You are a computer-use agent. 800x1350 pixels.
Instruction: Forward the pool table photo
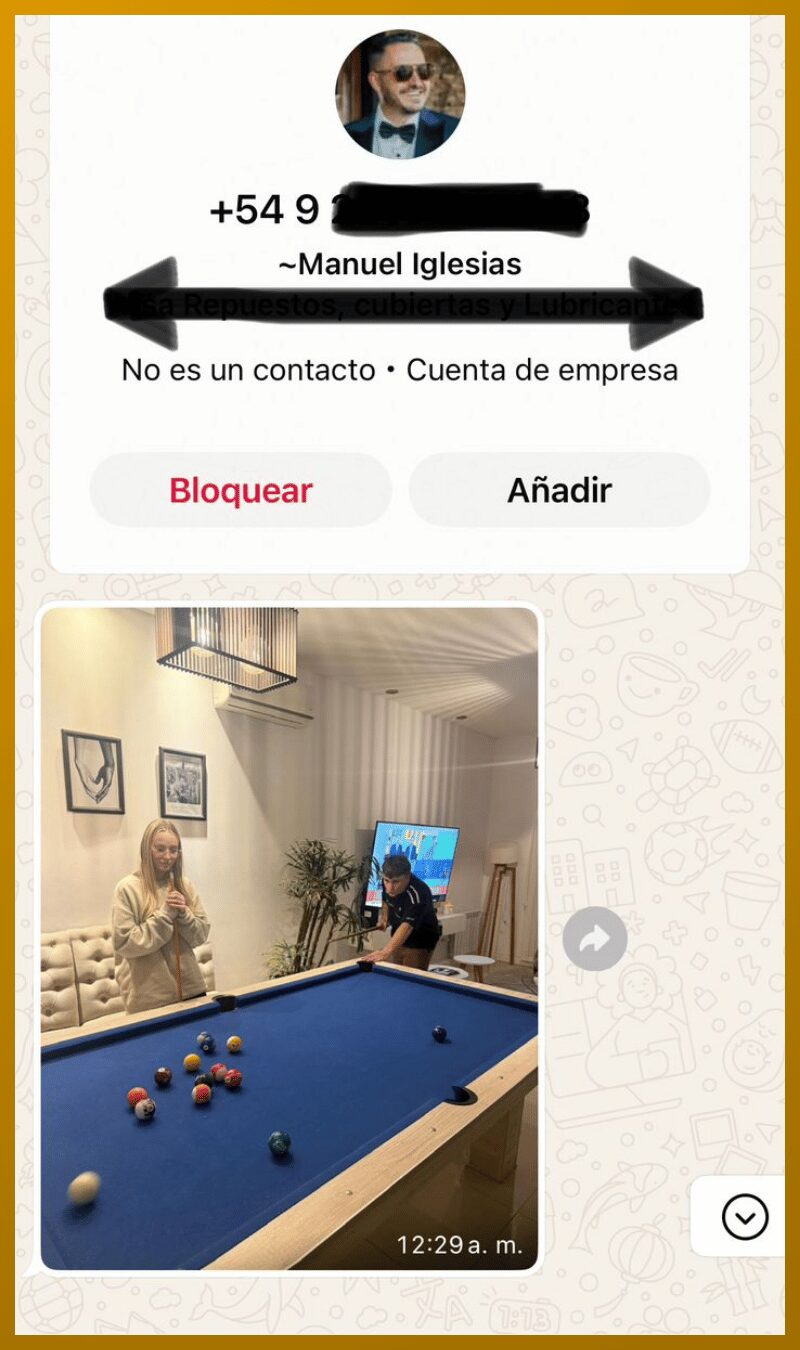pos(595,939)
